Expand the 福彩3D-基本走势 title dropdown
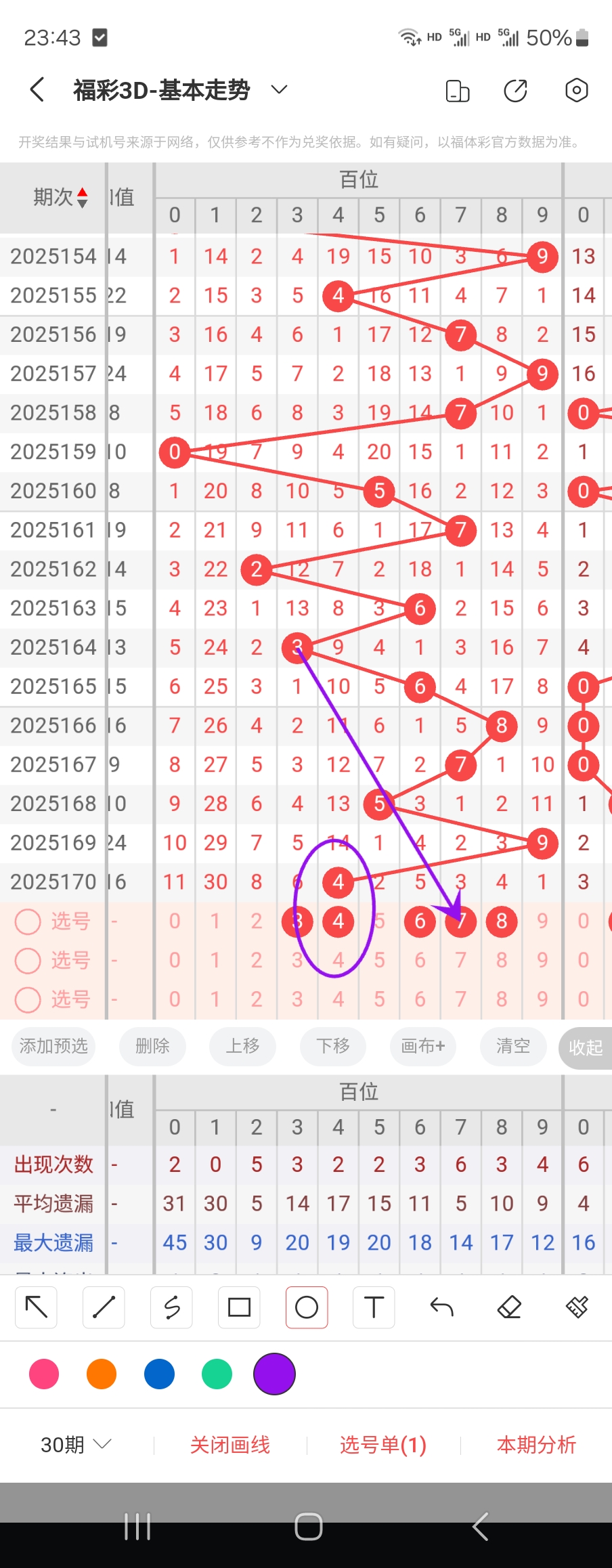This screenshot has height=1568, width=612. tap(279, 89)
